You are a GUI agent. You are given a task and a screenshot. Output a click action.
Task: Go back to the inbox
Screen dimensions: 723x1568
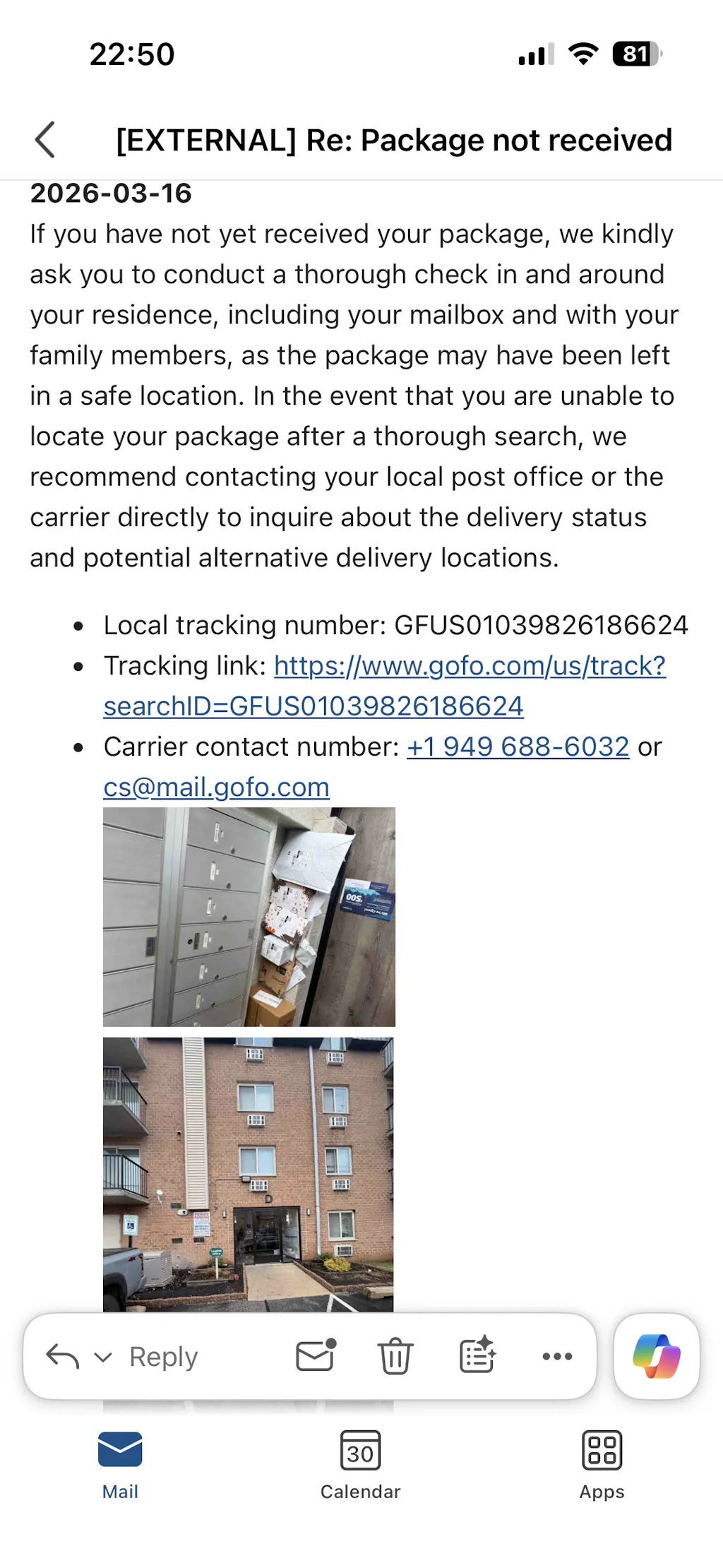[45, 140]
